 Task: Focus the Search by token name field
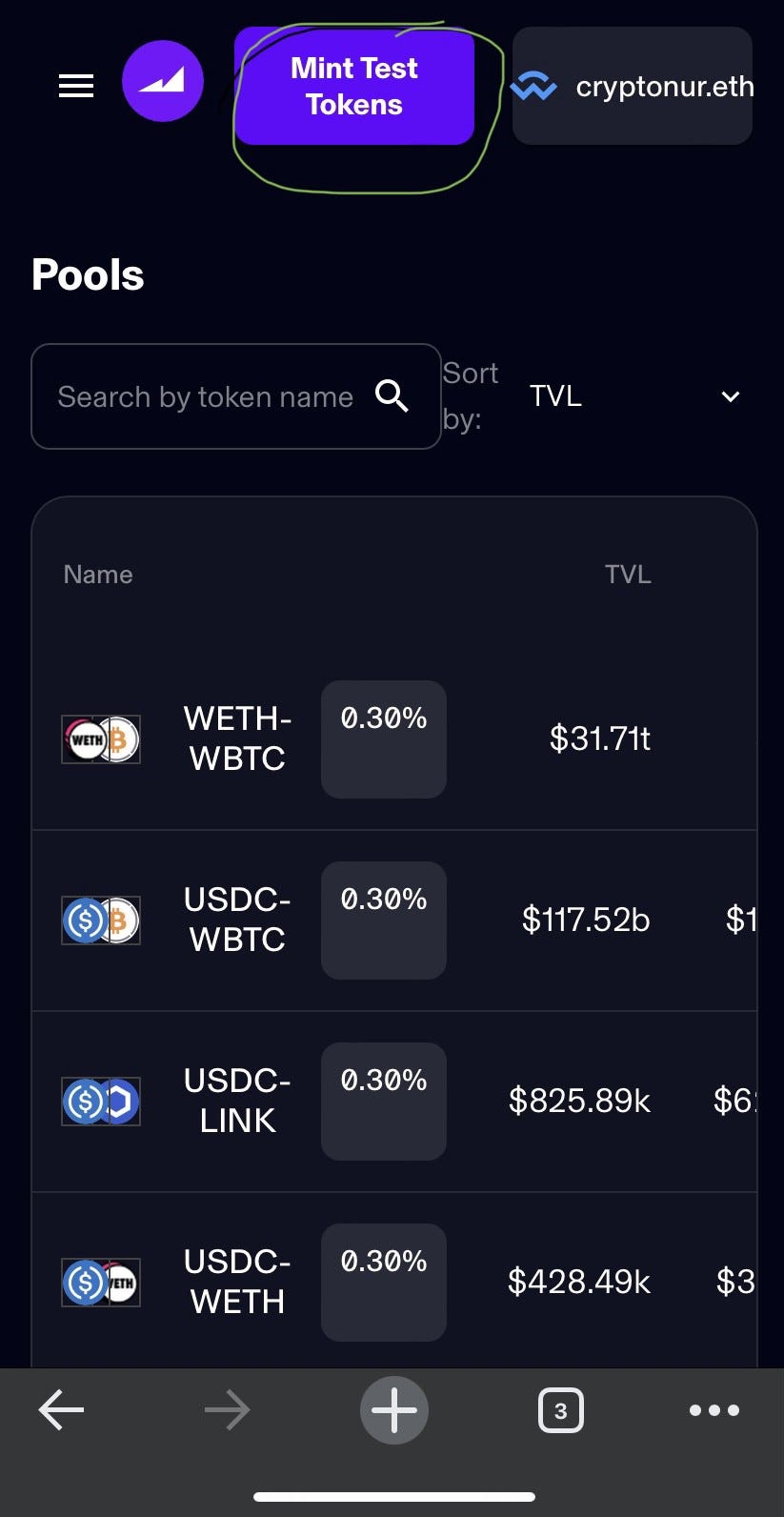click(x=206, y=396)
